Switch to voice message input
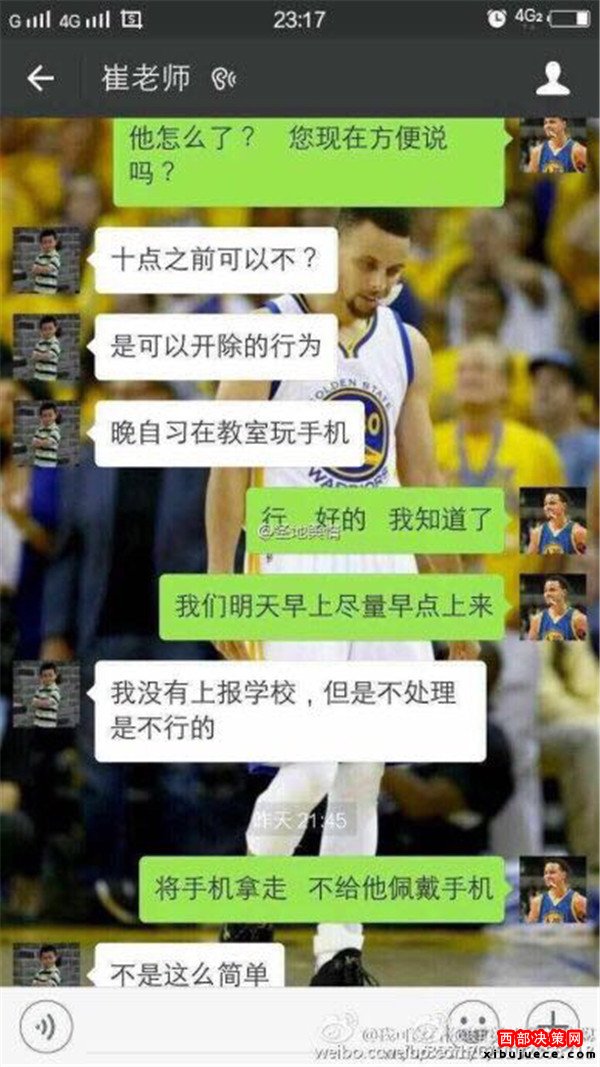 tap(46, 1026)
